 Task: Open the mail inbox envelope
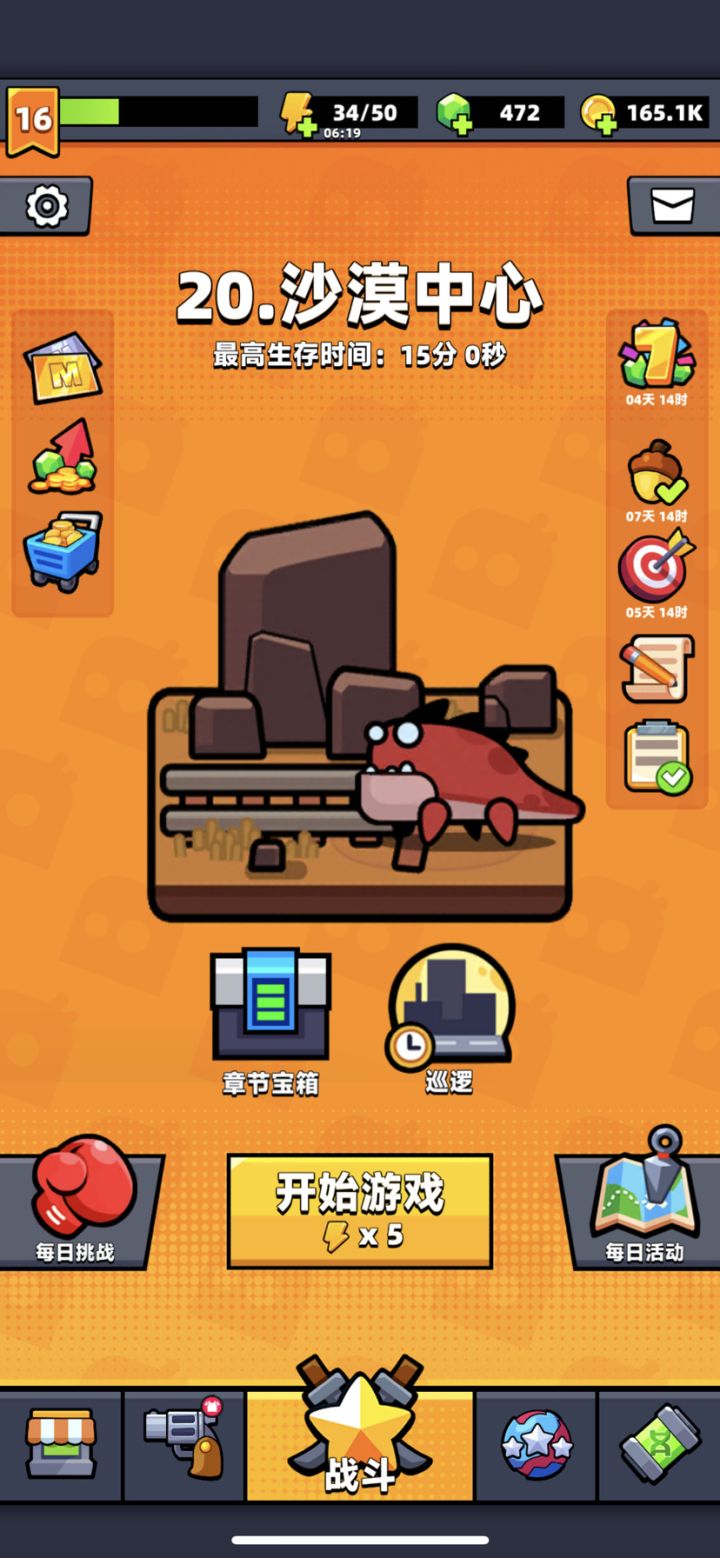coord(673,206)
